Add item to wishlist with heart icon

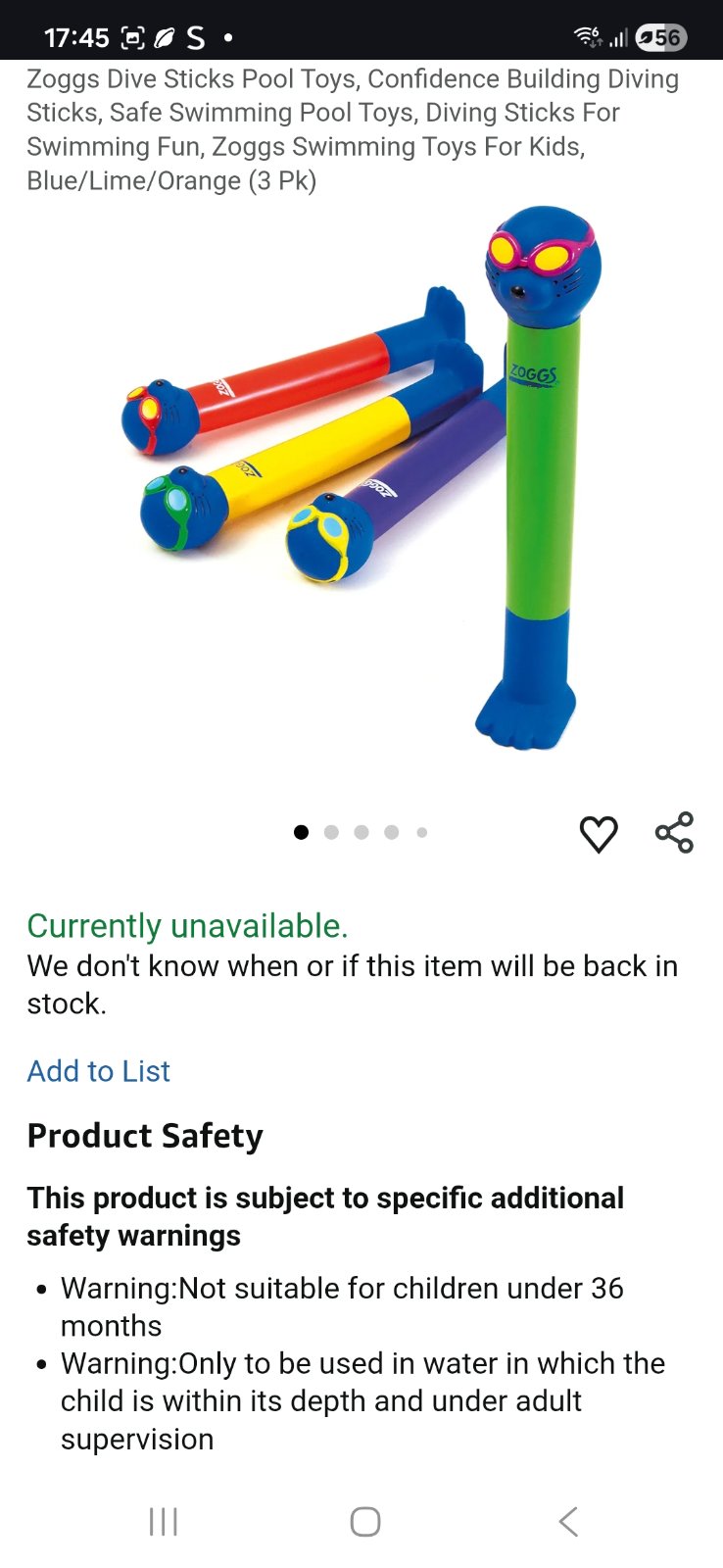[599, 834]
